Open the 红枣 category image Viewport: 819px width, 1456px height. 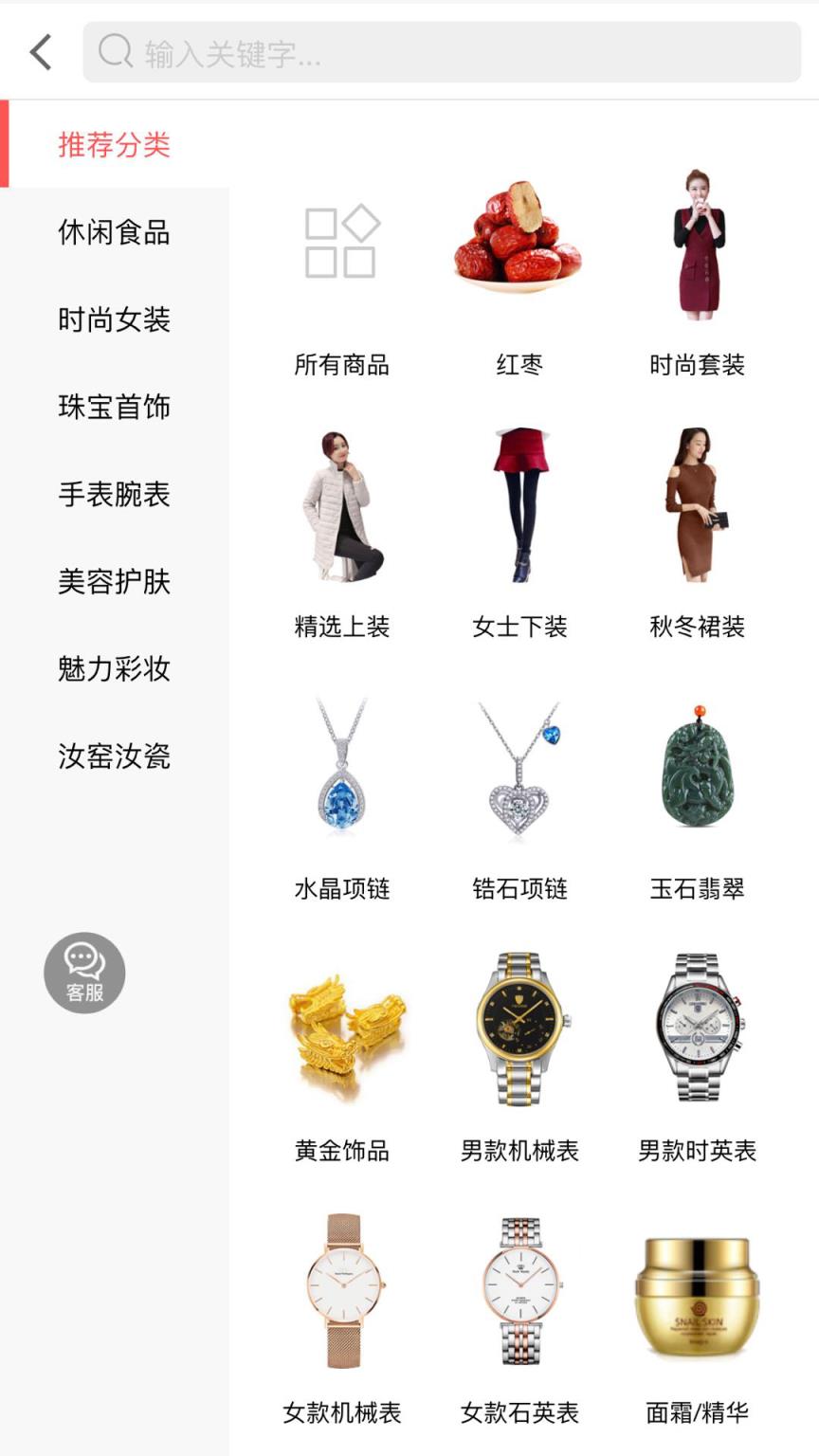point(520,241)
